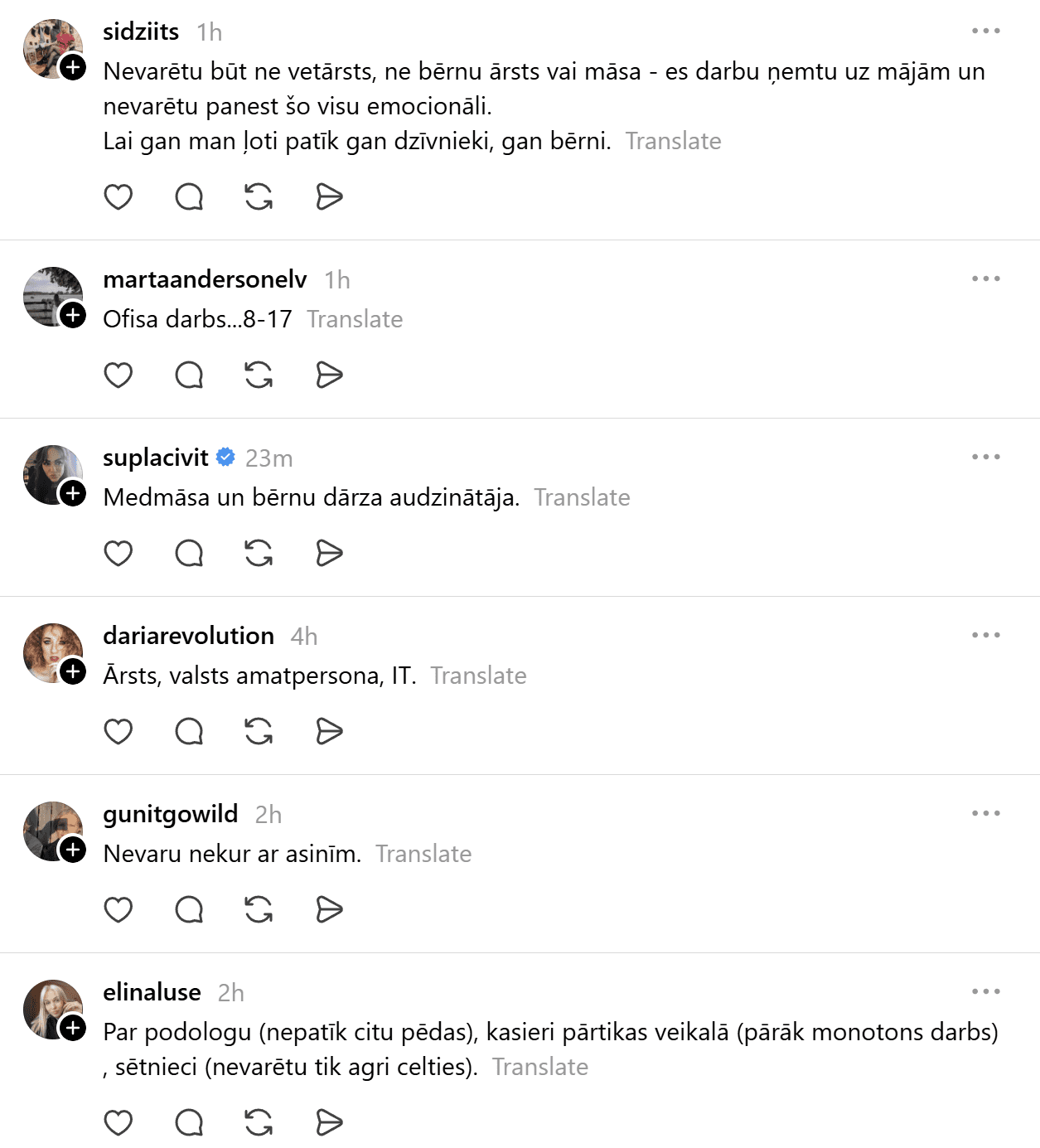Translate "Nevaru nekur ar asinīm" reply
This screenshot has height=1148, width=1040.
point(423,854)
